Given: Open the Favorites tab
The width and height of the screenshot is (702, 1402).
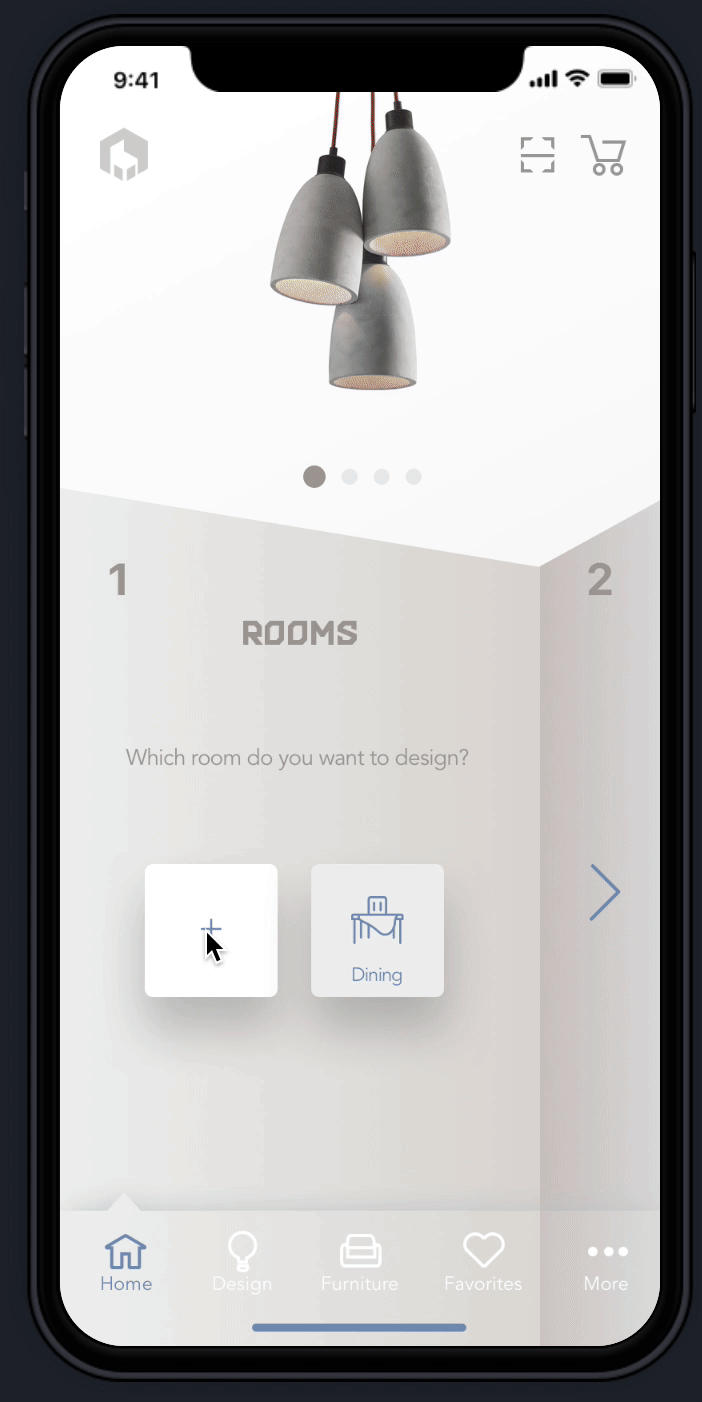Looking at the screenshot, I should (483, 1263).
